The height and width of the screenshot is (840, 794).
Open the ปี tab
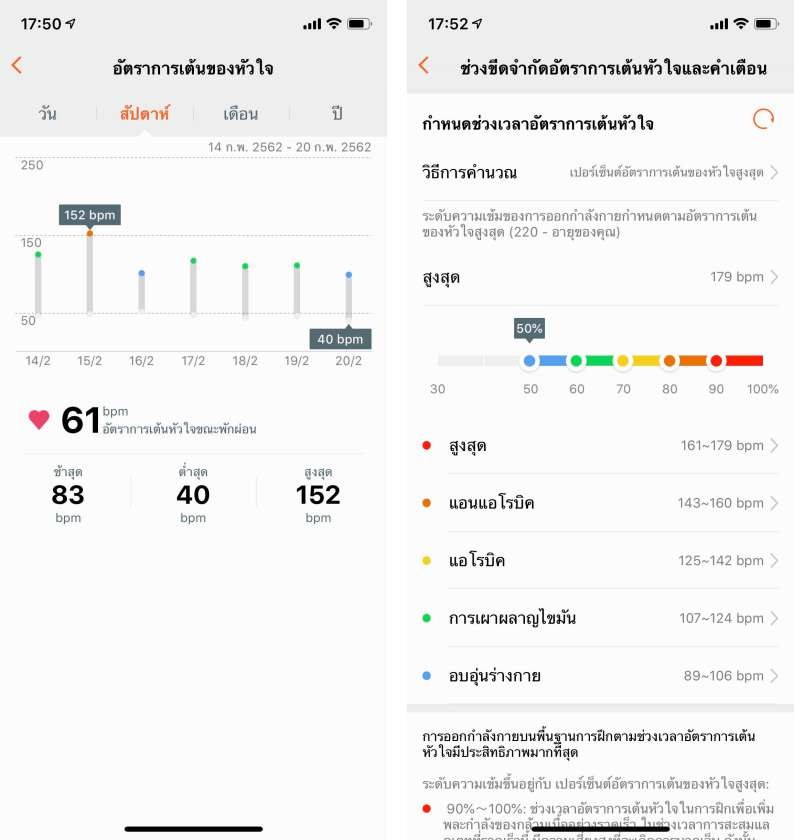(x=337, y=113)
